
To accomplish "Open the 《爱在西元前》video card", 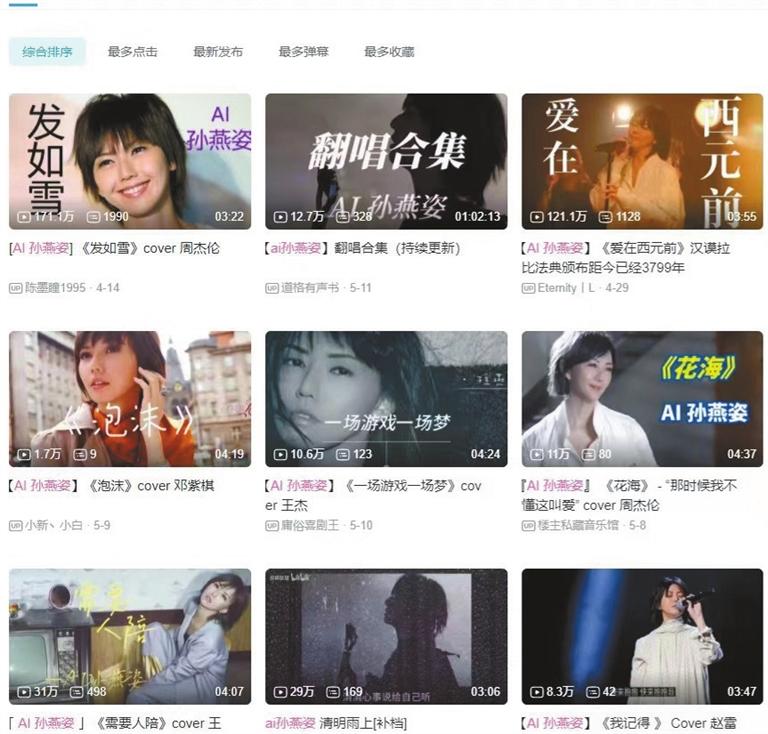I will pyautogui.click(x=642, y=161).
